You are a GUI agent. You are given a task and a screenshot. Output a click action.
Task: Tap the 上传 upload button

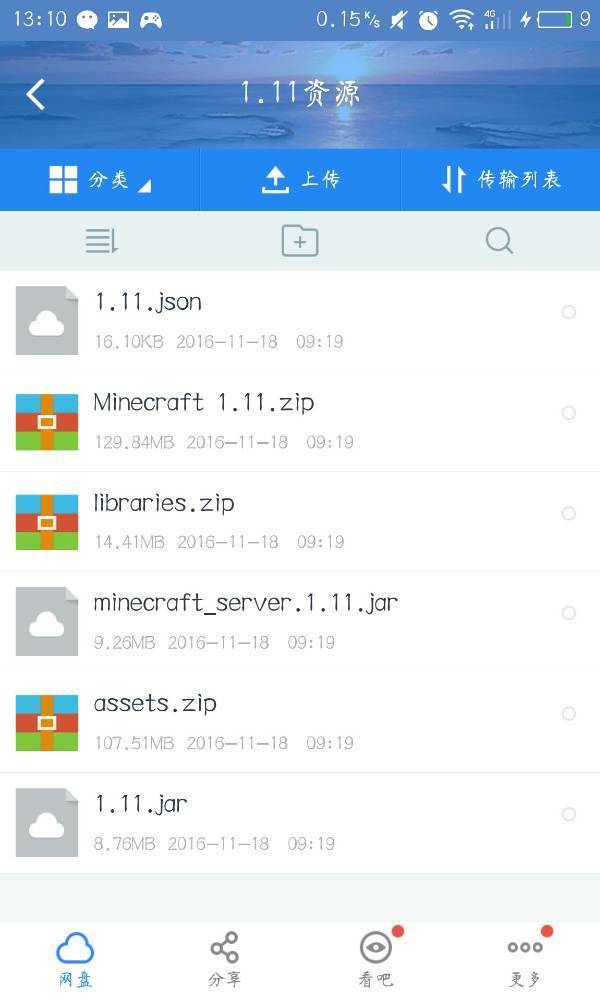tap(300, 180)
